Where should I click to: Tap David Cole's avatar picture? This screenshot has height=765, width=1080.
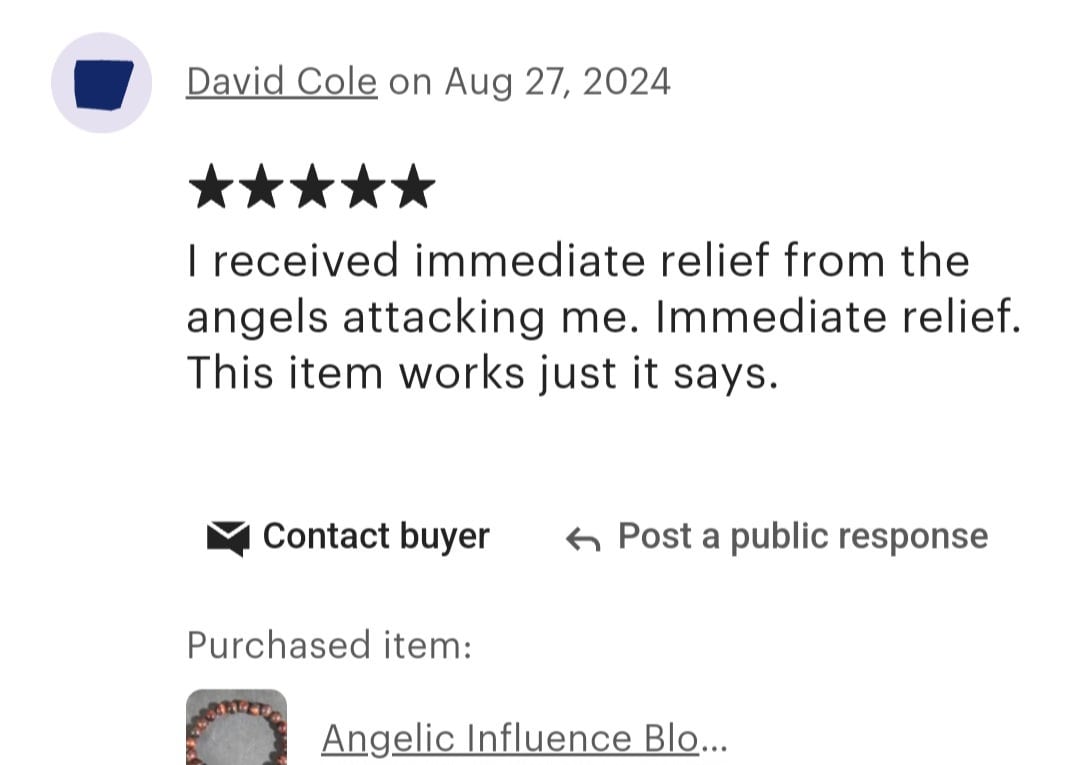tap(102, 83)
